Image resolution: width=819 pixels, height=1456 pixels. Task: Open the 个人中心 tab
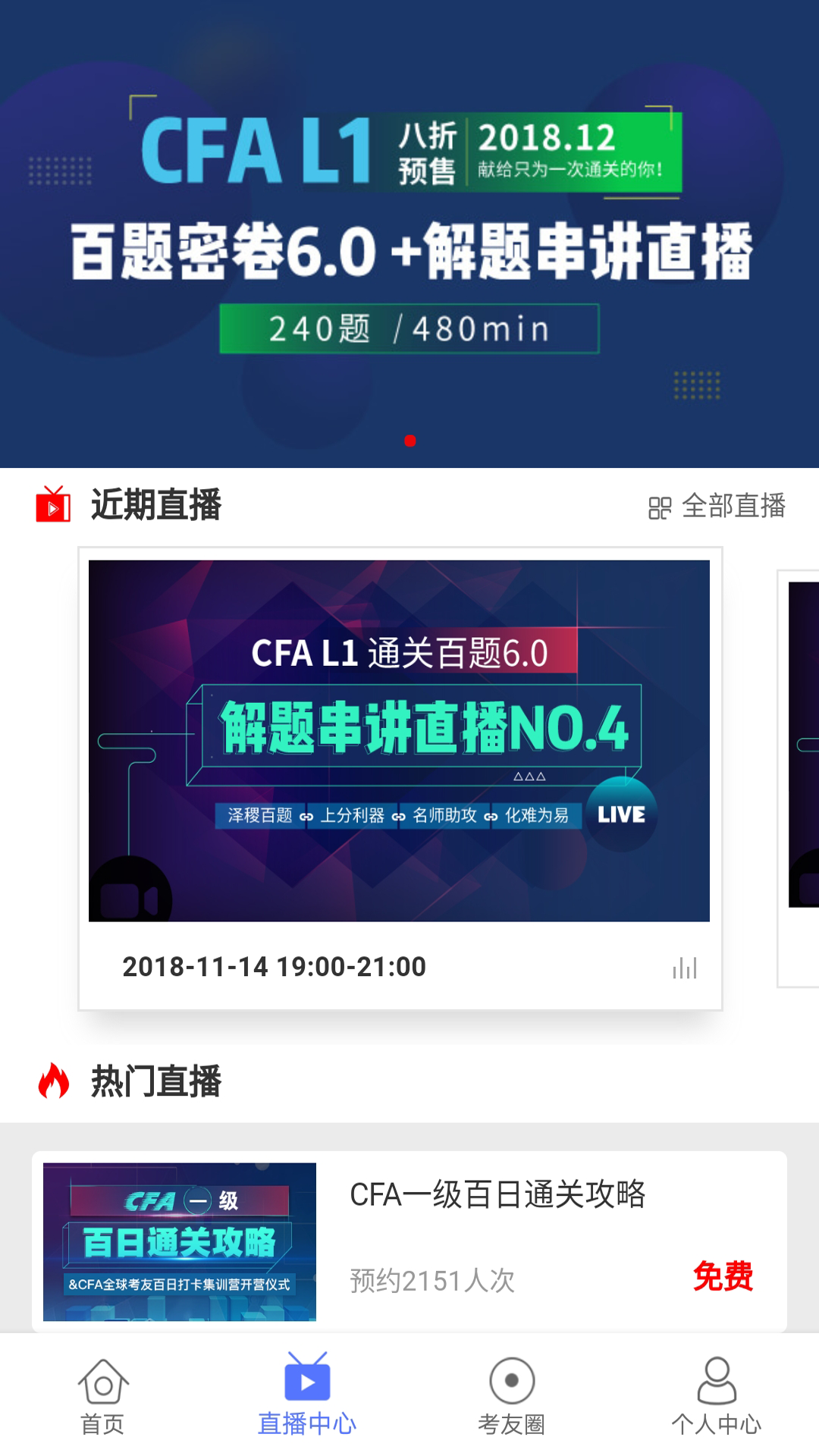pyautogui.click(x=717, y=1397)
